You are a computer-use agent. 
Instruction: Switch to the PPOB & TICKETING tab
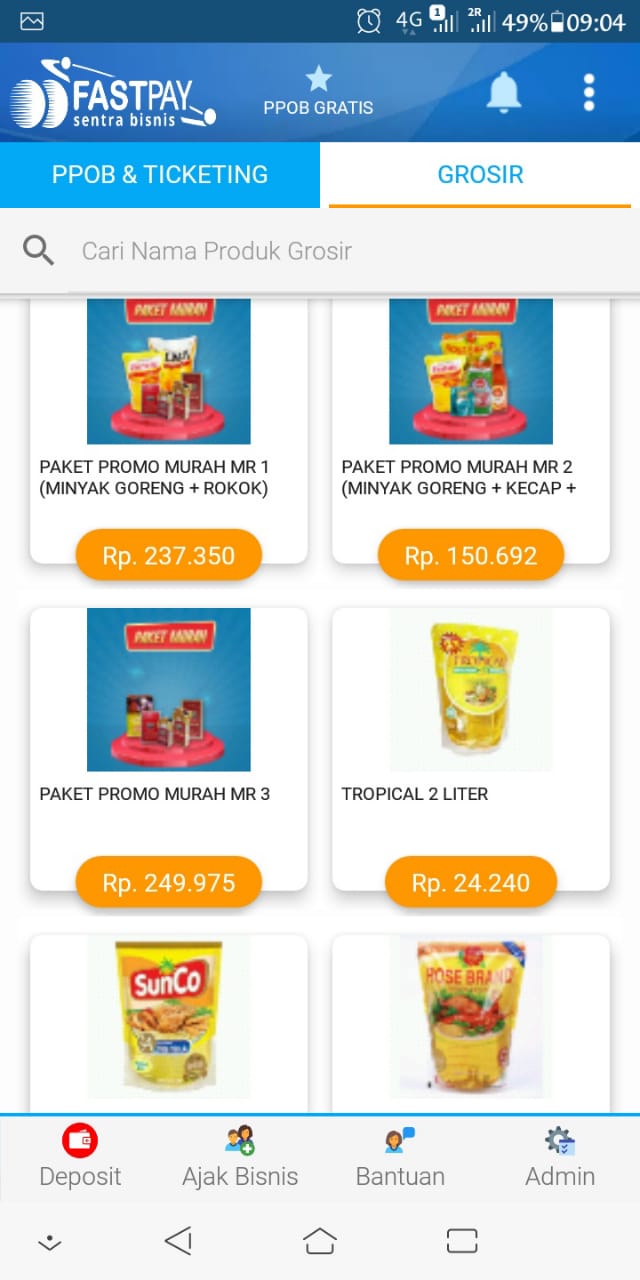[160, 175]
